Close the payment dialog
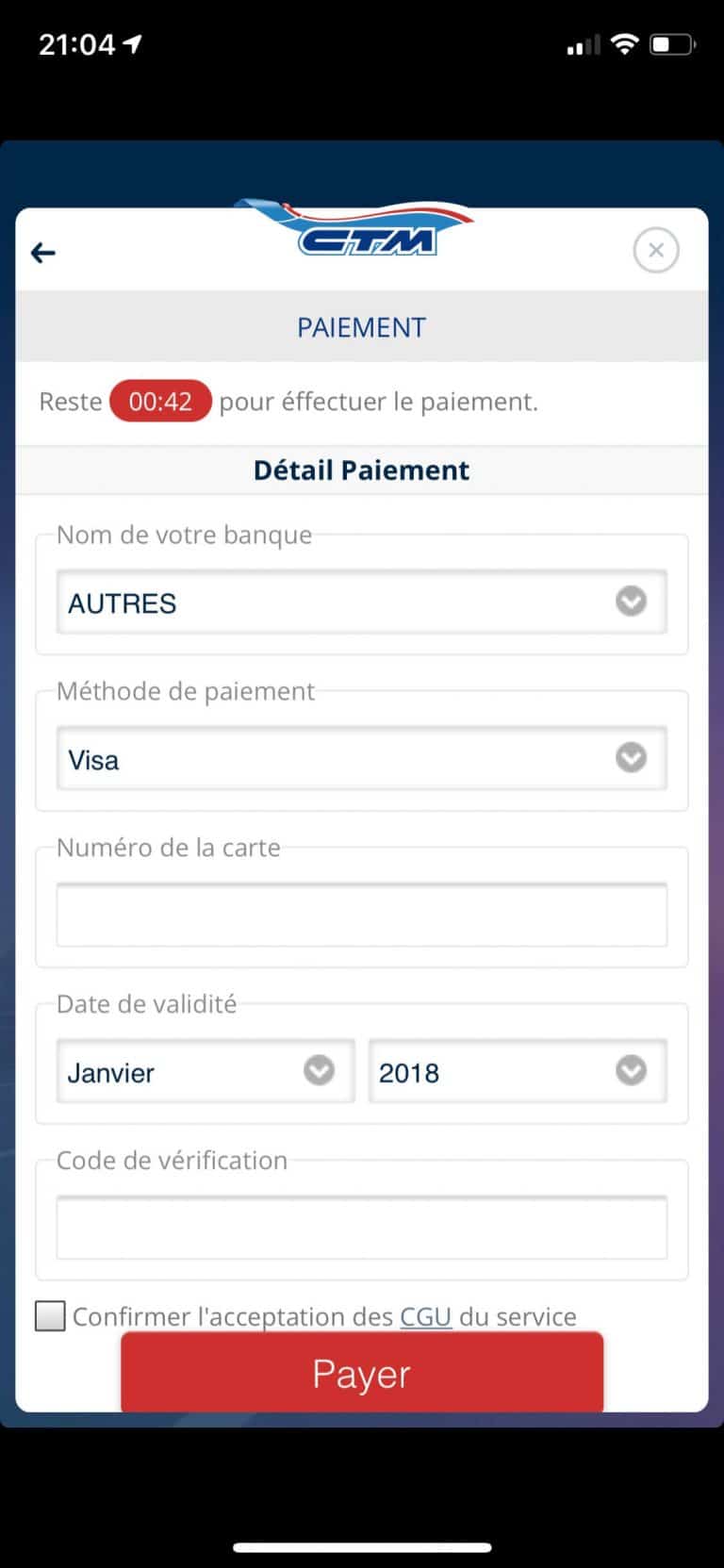The image size is (724, 1568). [x=655, y=251]
